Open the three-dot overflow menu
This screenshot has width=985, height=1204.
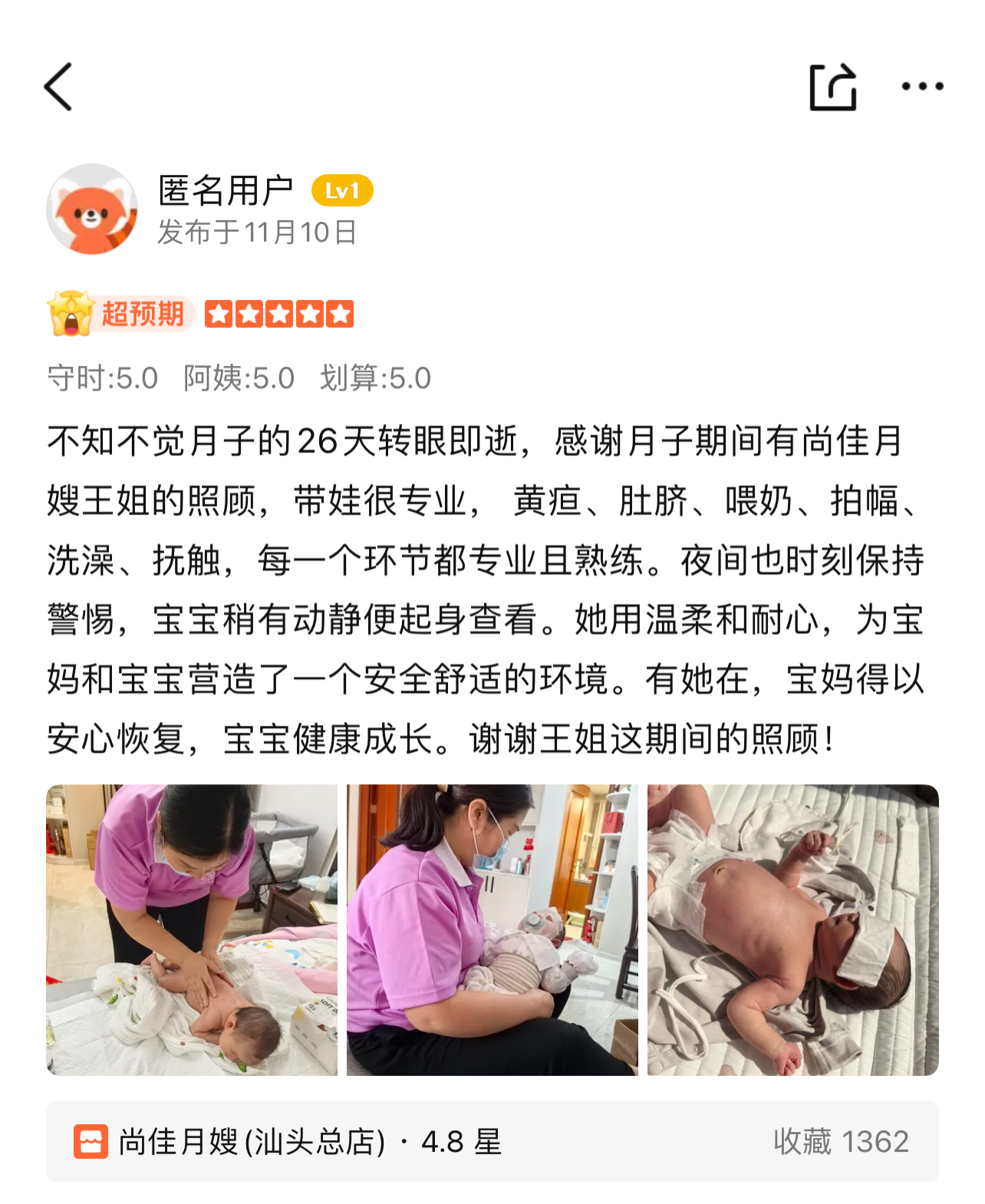coord(922,87)
